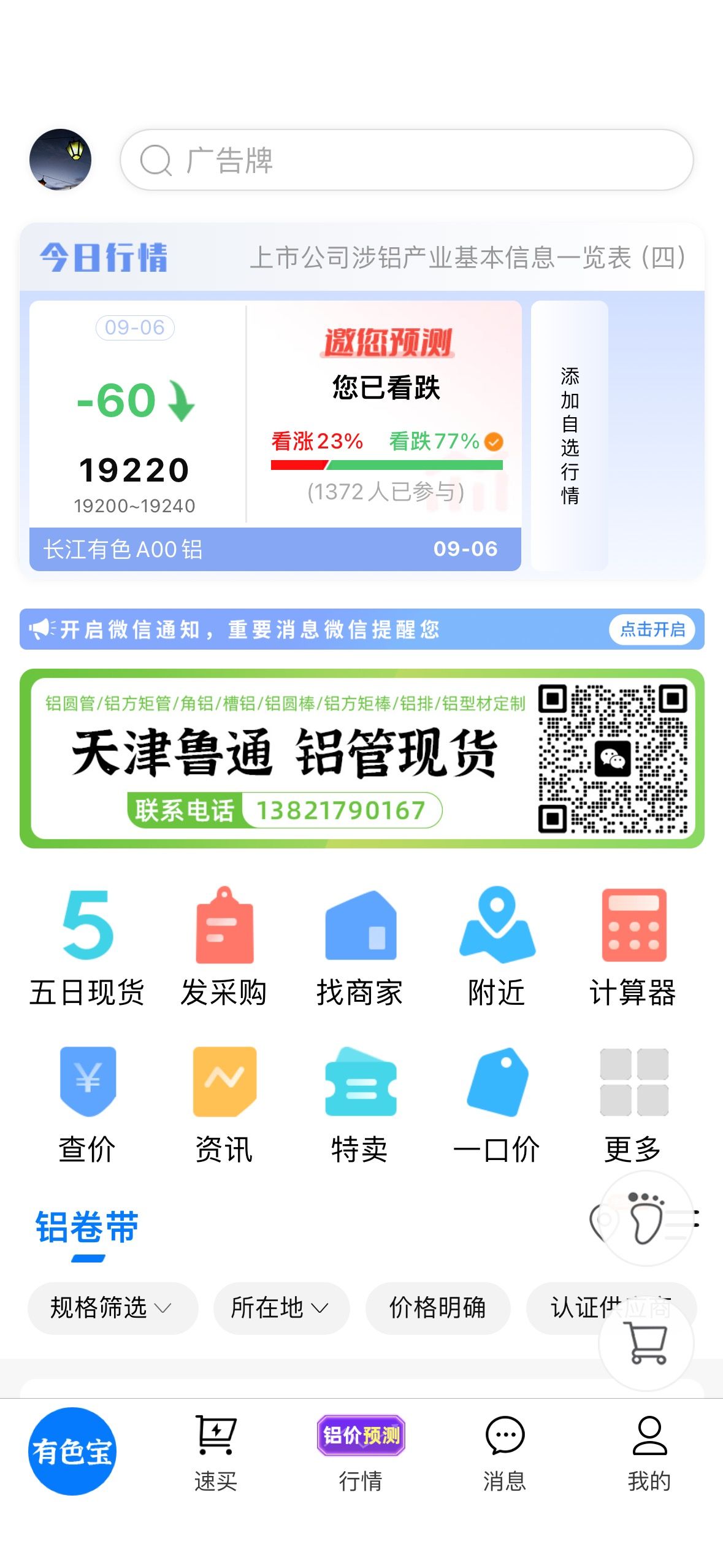
Task: Open the 天津鲁通 铝管现货 ad banner
Action: [362, 759]
